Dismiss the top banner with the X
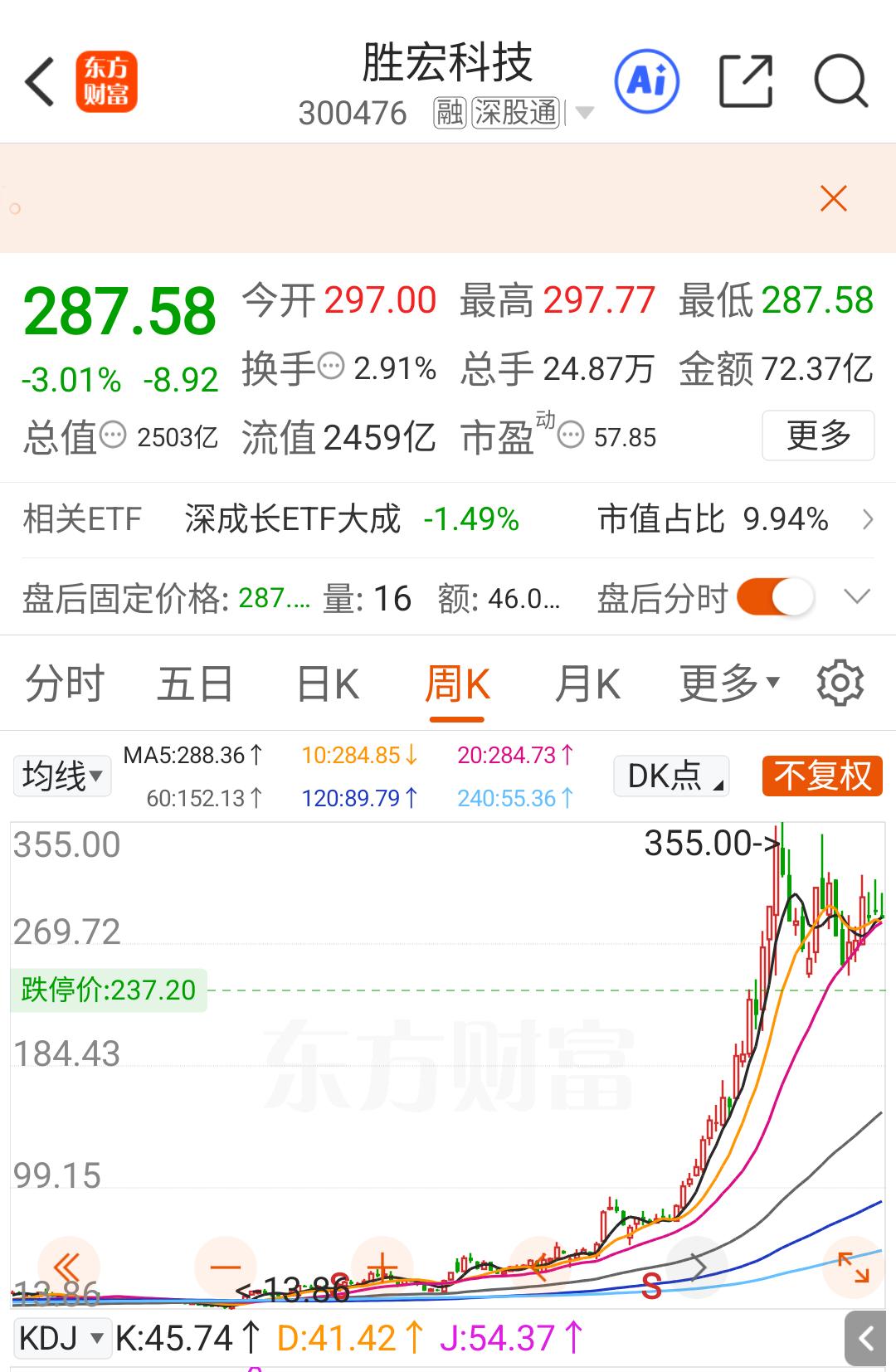 [833, 199]
